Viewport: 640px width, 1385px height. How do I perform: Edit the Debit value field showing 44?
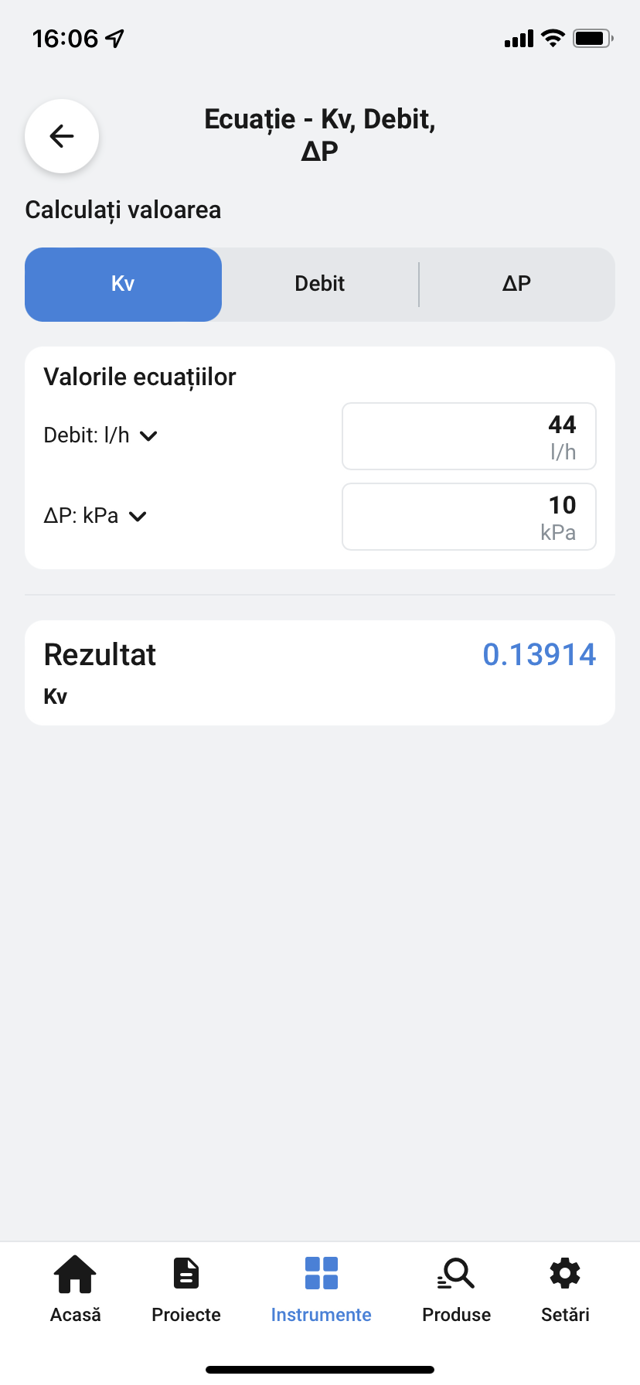pos(469,436)
